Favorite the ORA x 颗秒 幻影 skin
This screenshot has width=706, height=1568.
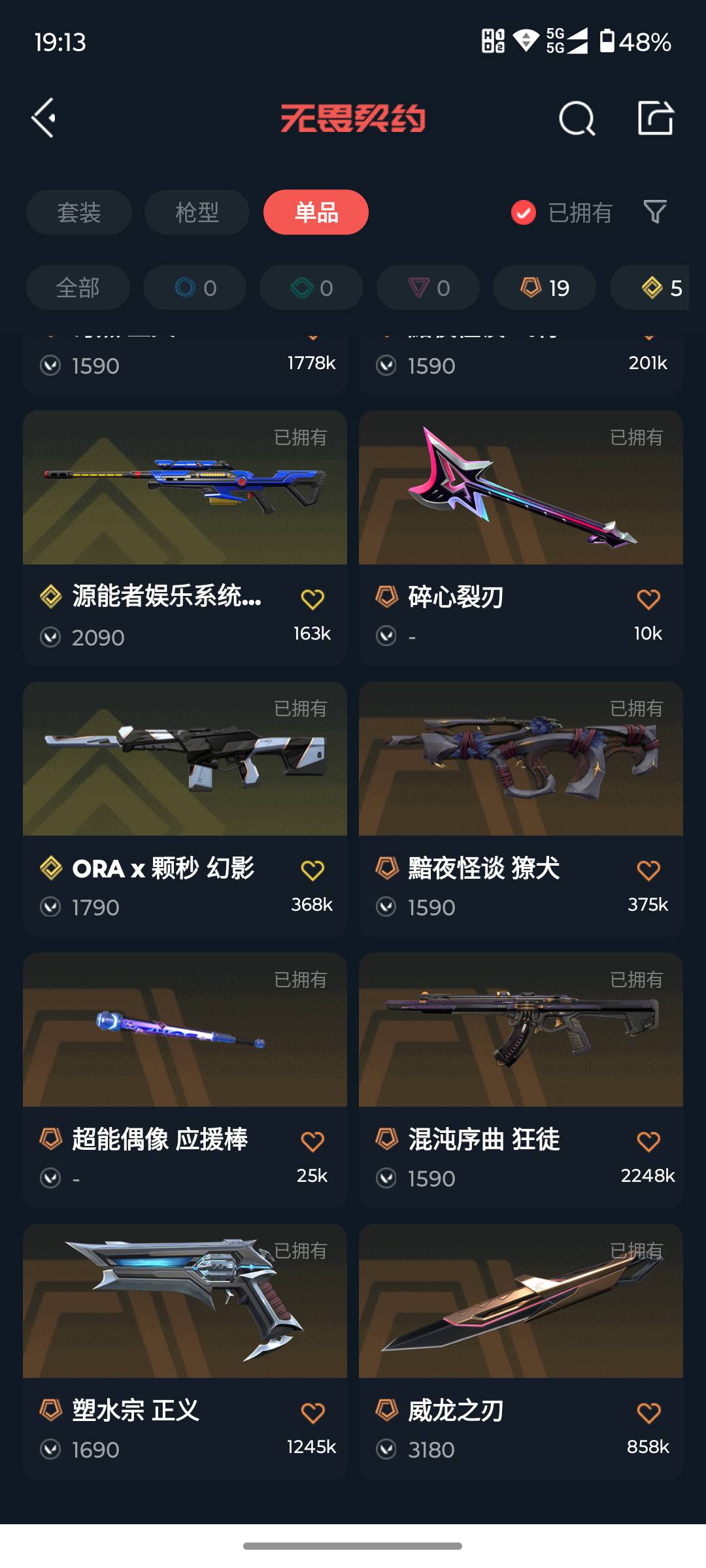tap(312, 868)
